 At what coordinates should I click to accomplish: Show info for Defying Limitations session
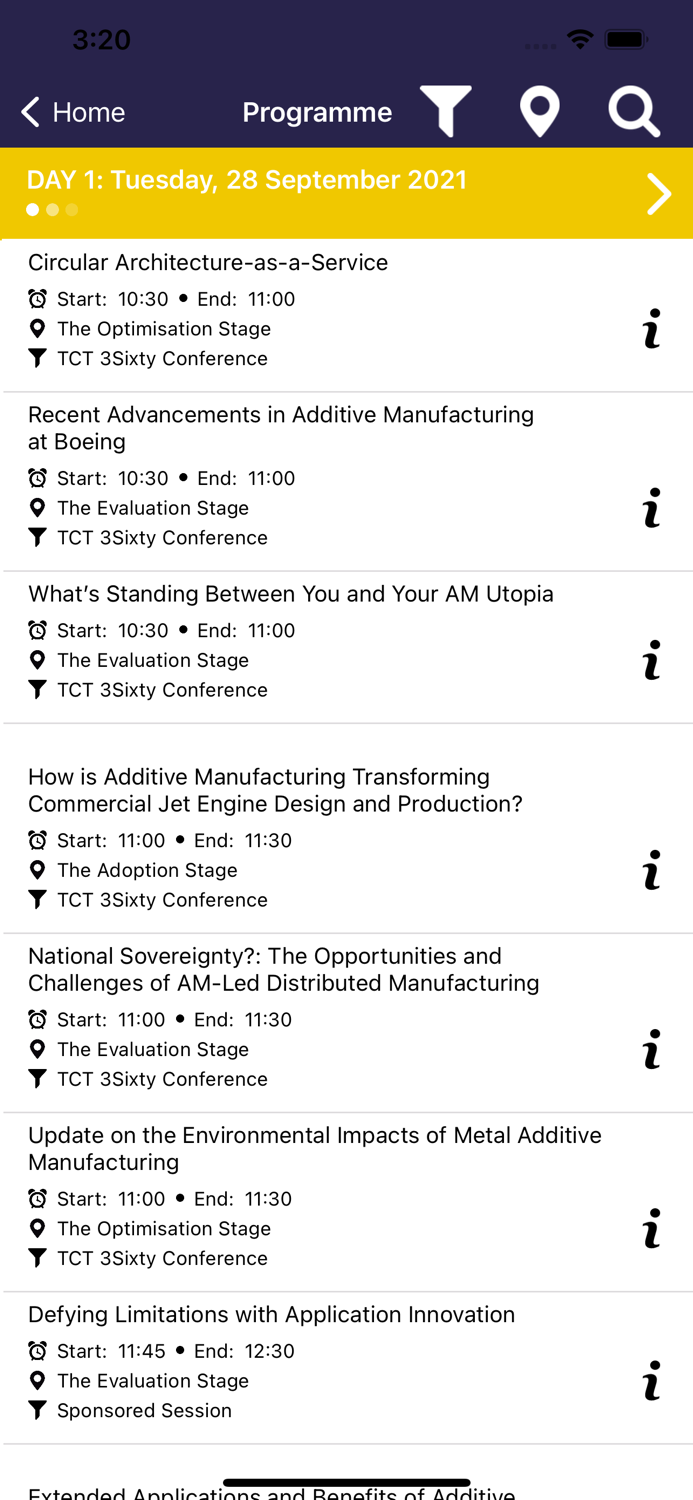click(x=652, y=1381)
